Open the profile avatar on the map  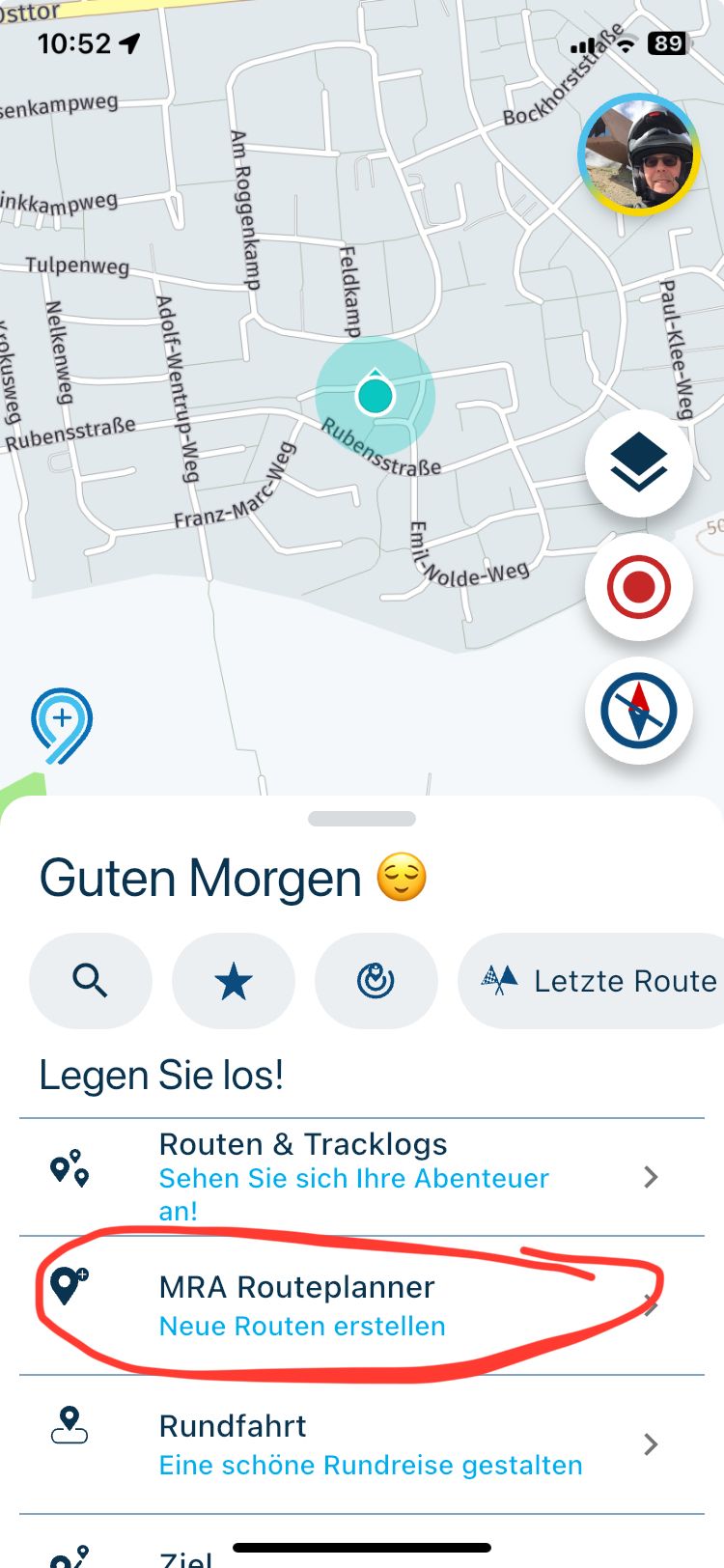(639, 154)
